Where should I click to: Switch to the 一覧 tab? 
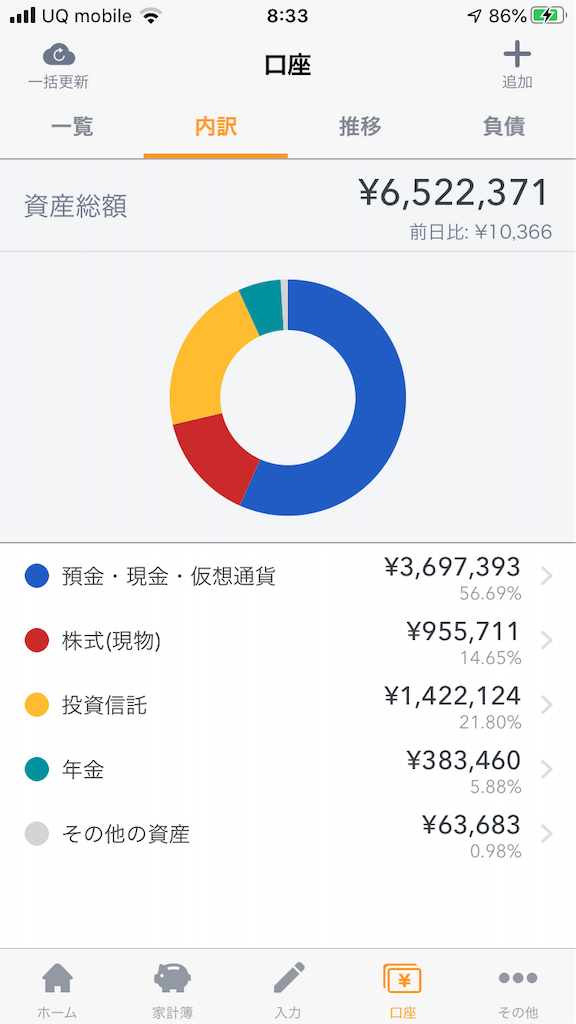click(72, 127)
